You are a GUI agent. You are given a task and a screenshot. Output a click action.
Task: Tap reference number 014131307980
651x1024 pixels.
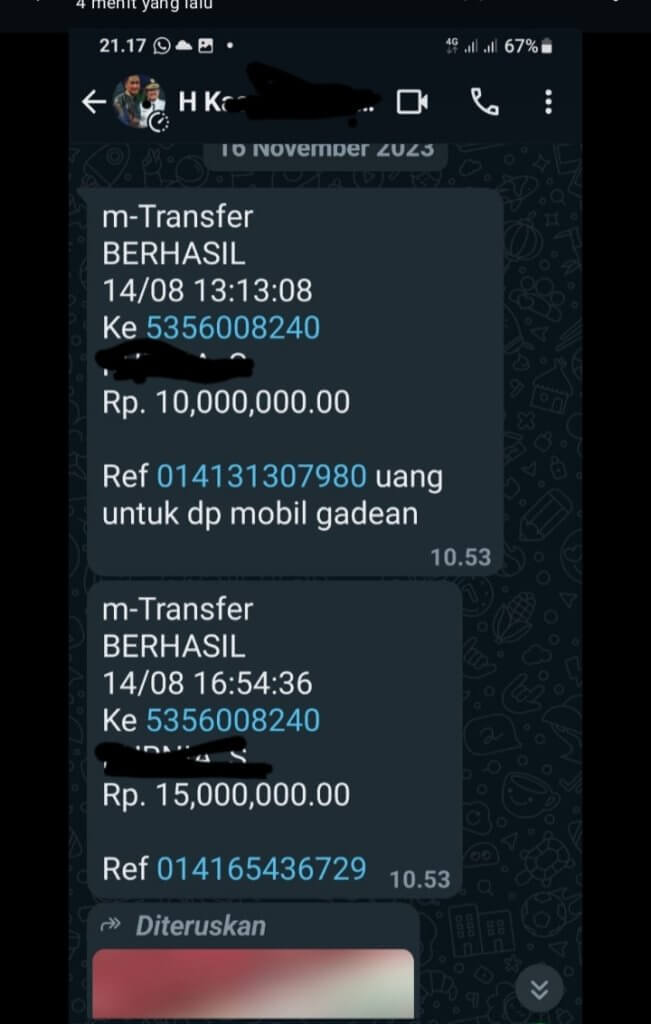point(262,476)
